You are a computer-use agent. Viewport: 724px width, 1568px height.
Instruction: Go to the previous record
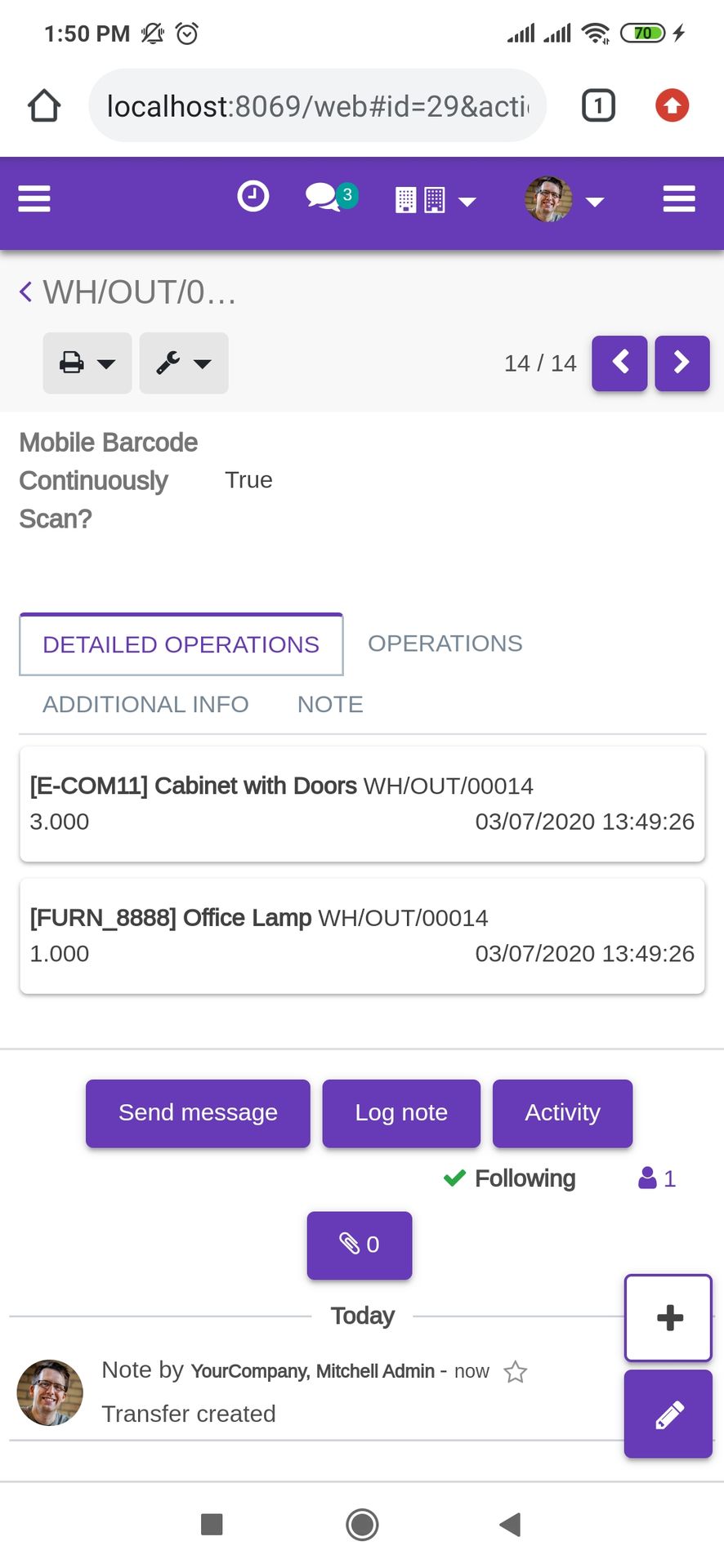[x=619, y=363]
